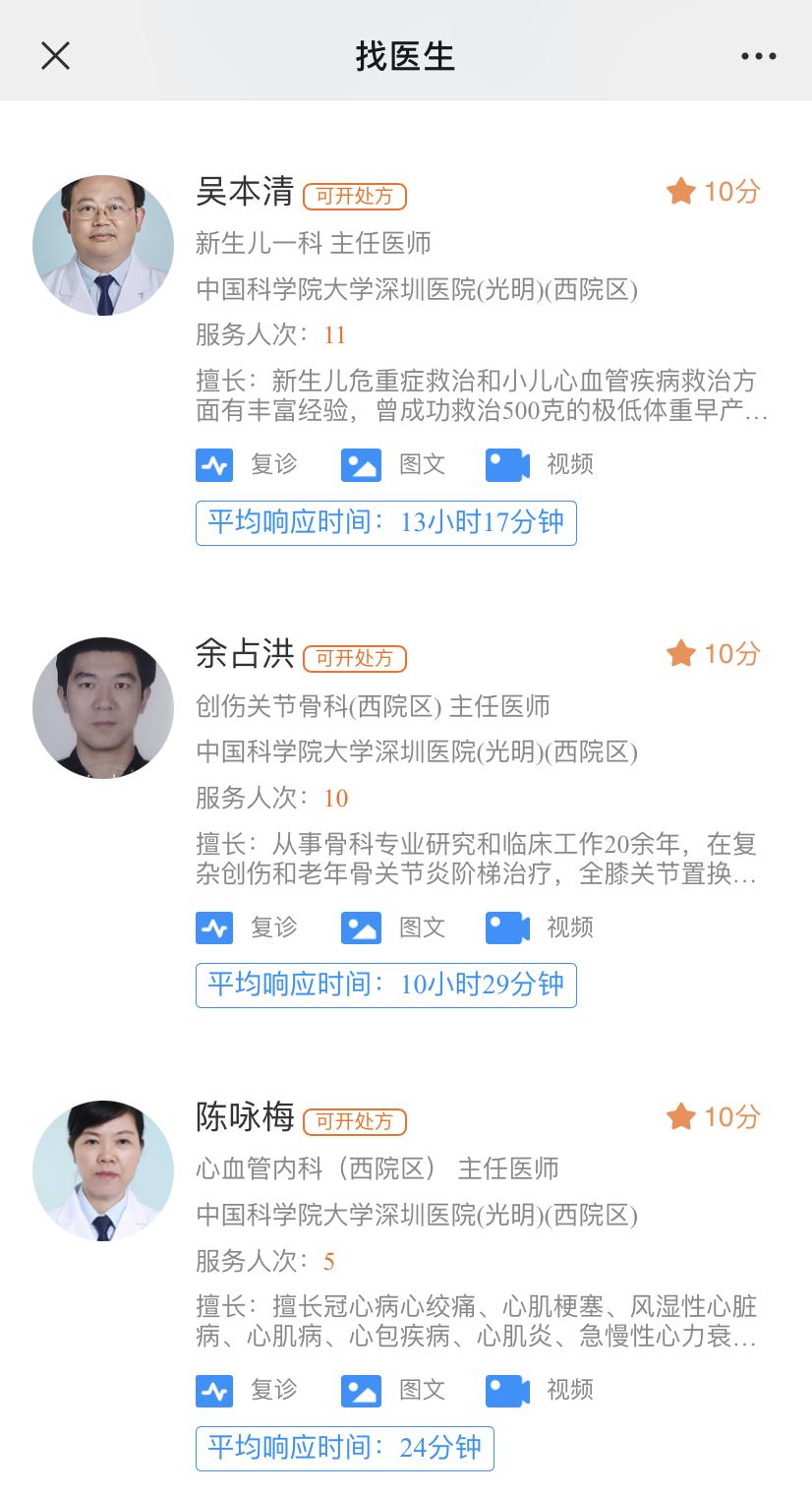Select 视频 consultation for 吴本清
Image resolution: width=812 pixels, height=1496 pixels.
(x=539, y=464)
